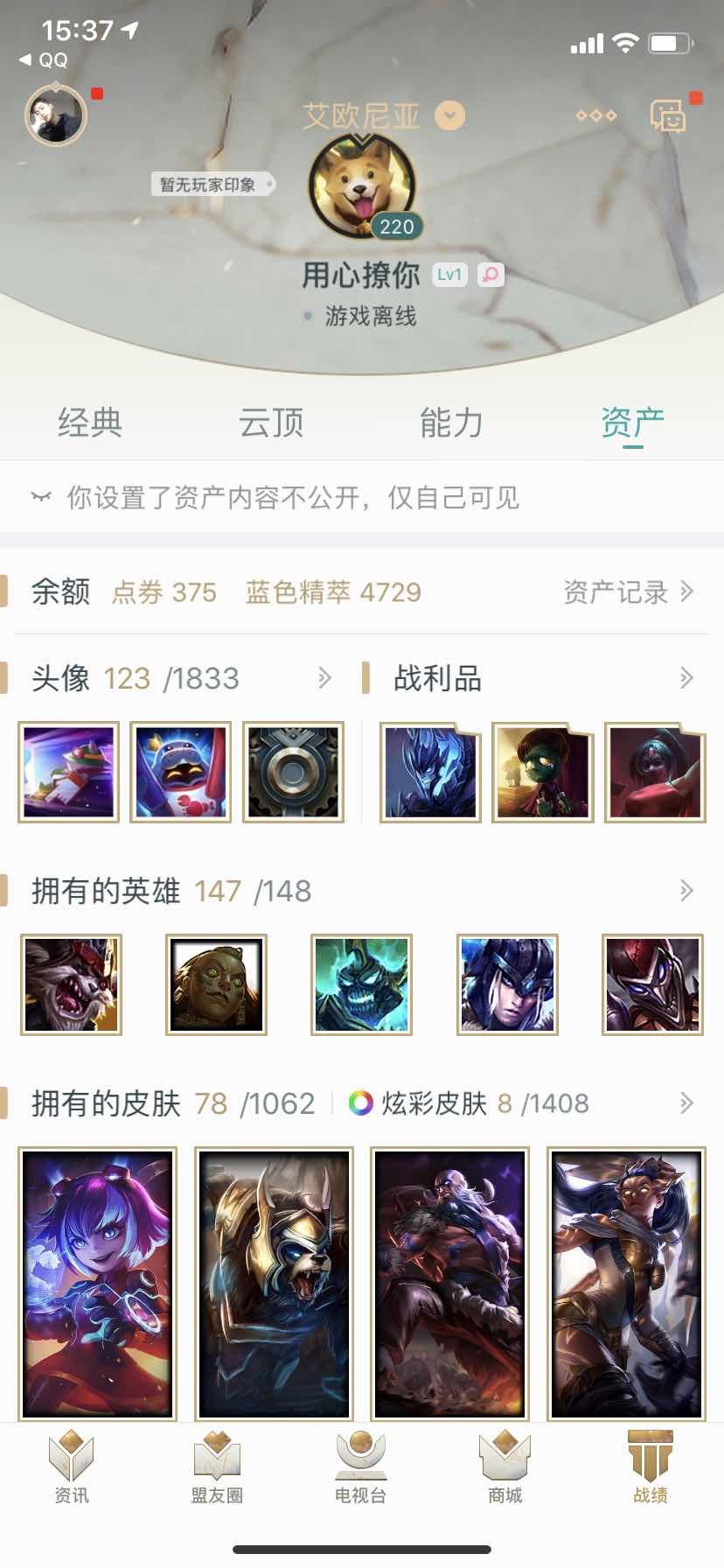Open the 头像 avatar collection list
This screenshot has height=1568, width=724.
tap(324, 678)
